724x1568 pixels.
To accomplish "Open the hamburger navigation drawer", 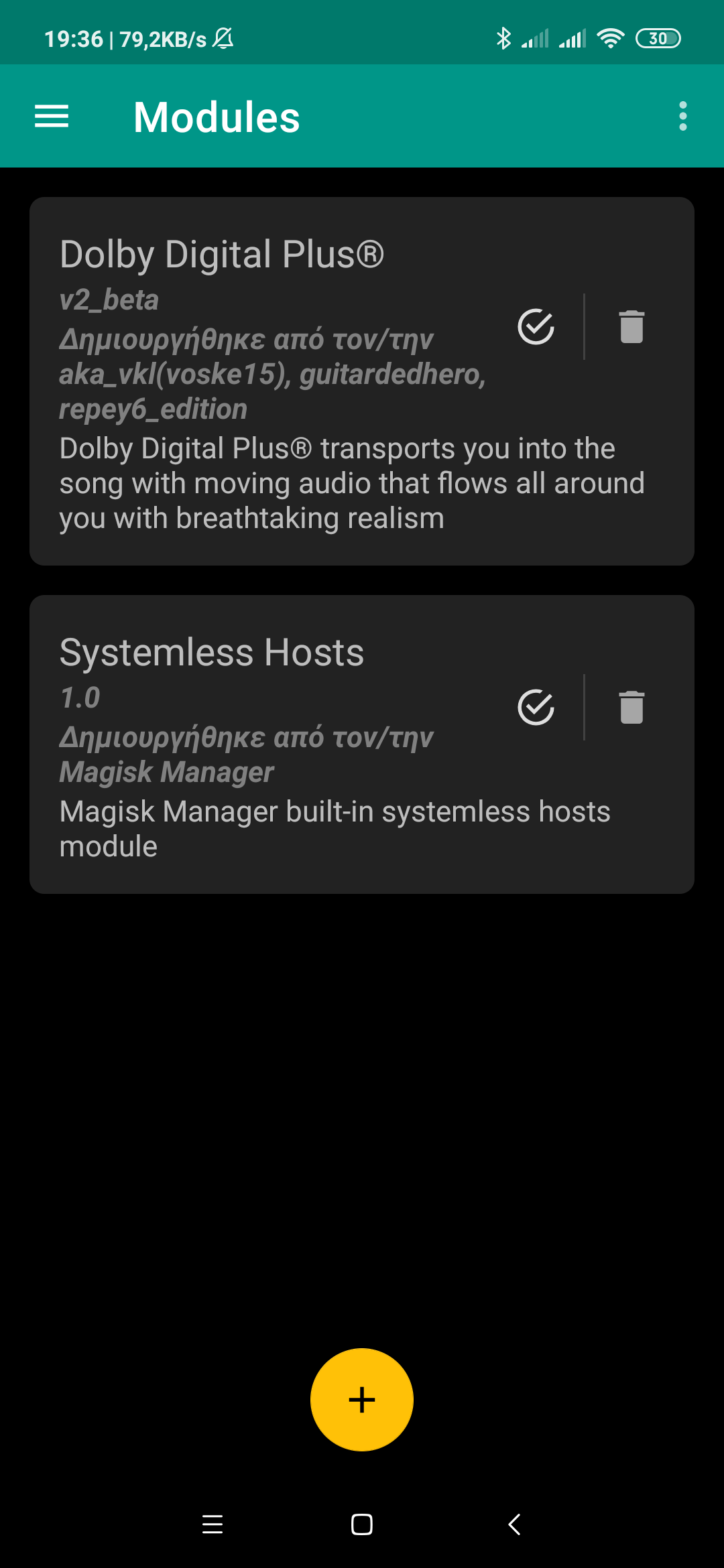I will pos(52,117).
